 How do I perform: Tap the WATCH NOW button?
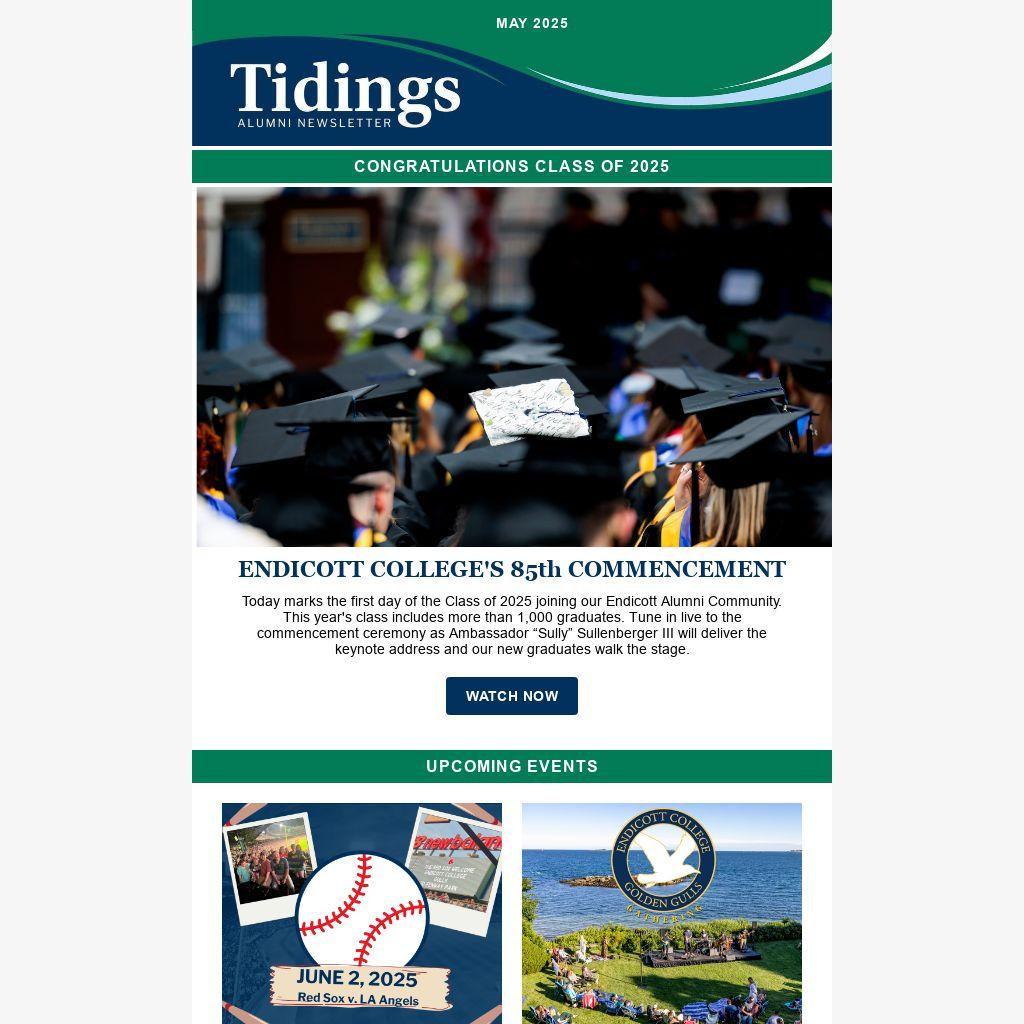tap(511, 696)
